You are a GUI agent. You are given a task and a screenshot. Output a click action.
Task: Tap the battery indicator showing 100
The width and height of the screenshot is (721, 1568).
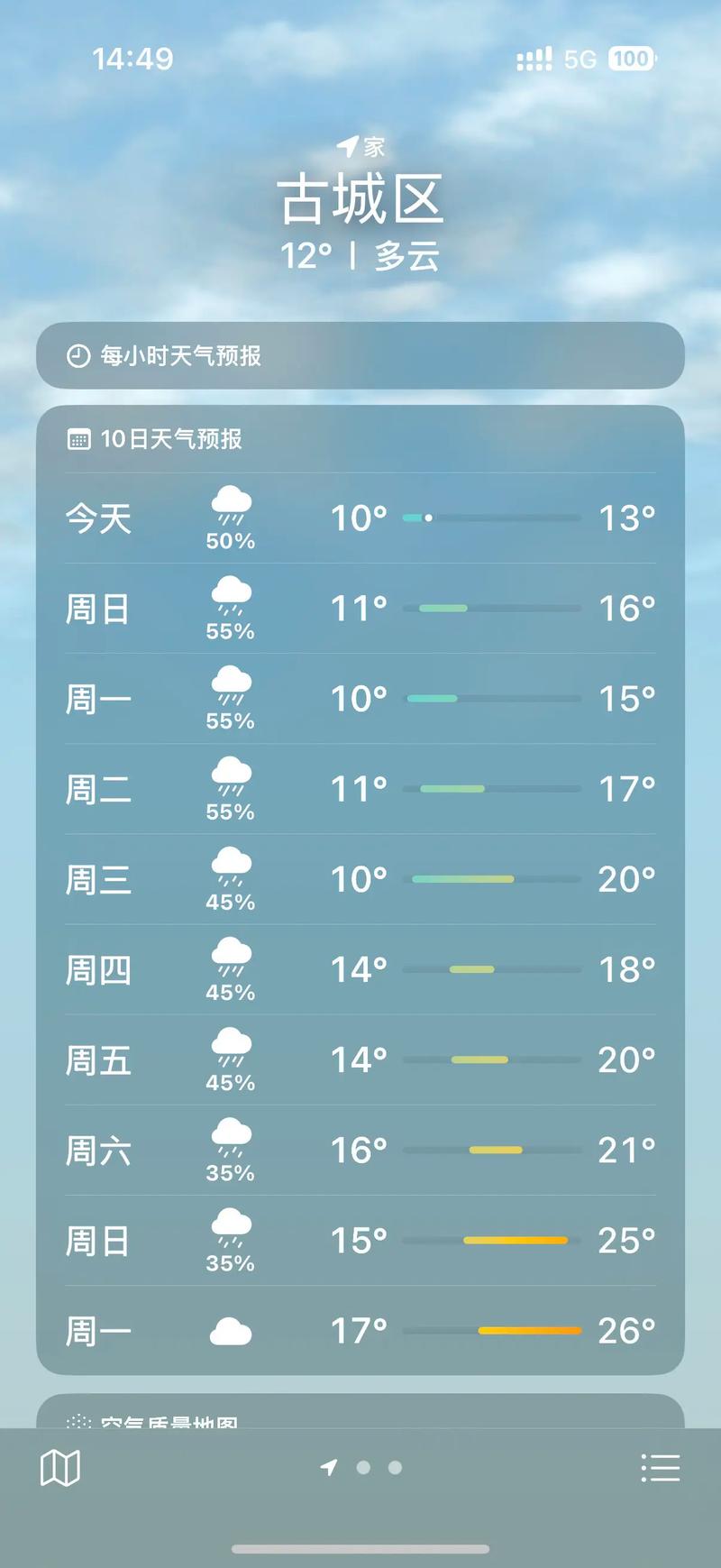tap(629, 58)
